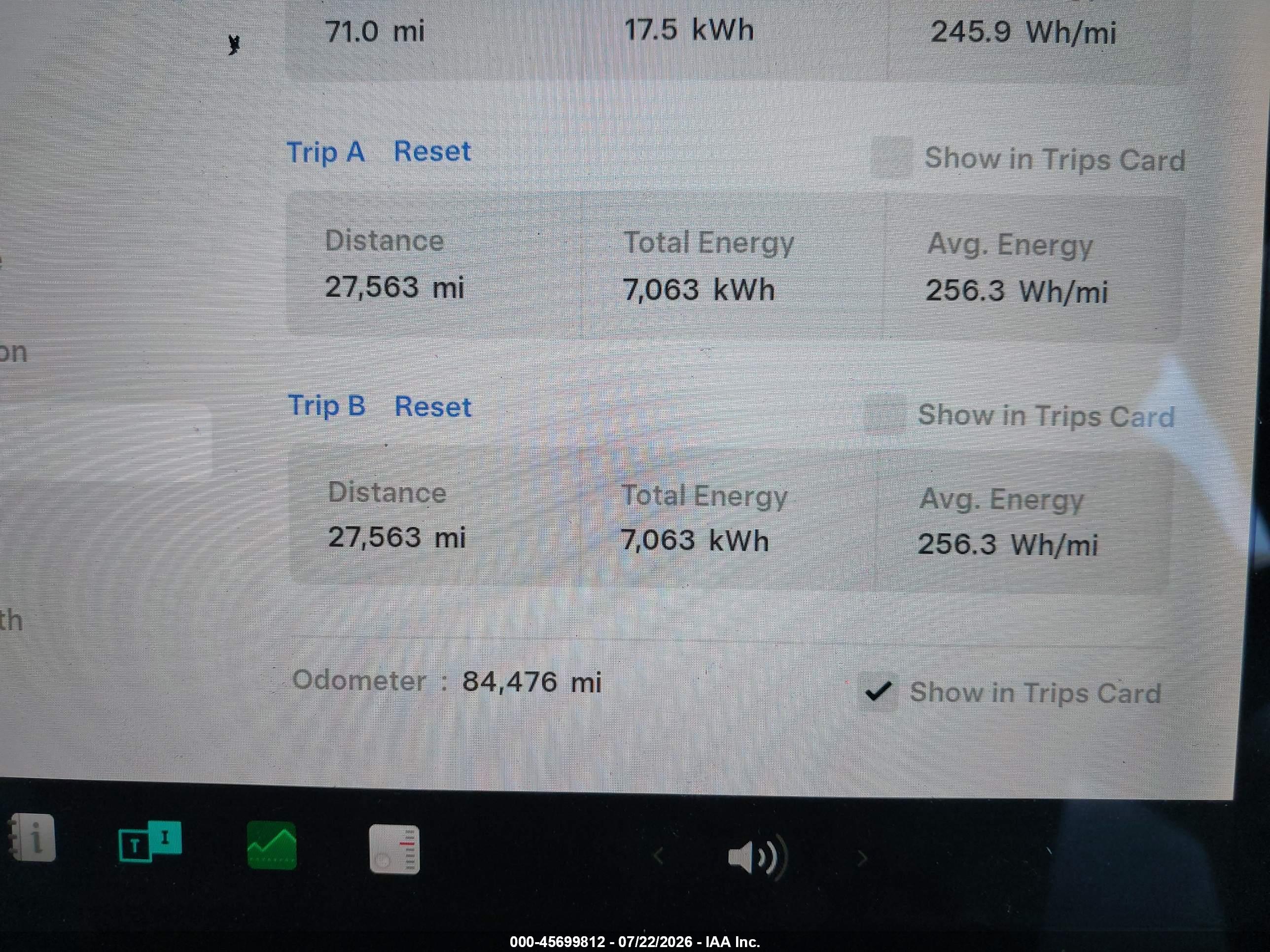Open the owner's manual app icon
Screen dimensions: 1270x952
pos(32,838)
